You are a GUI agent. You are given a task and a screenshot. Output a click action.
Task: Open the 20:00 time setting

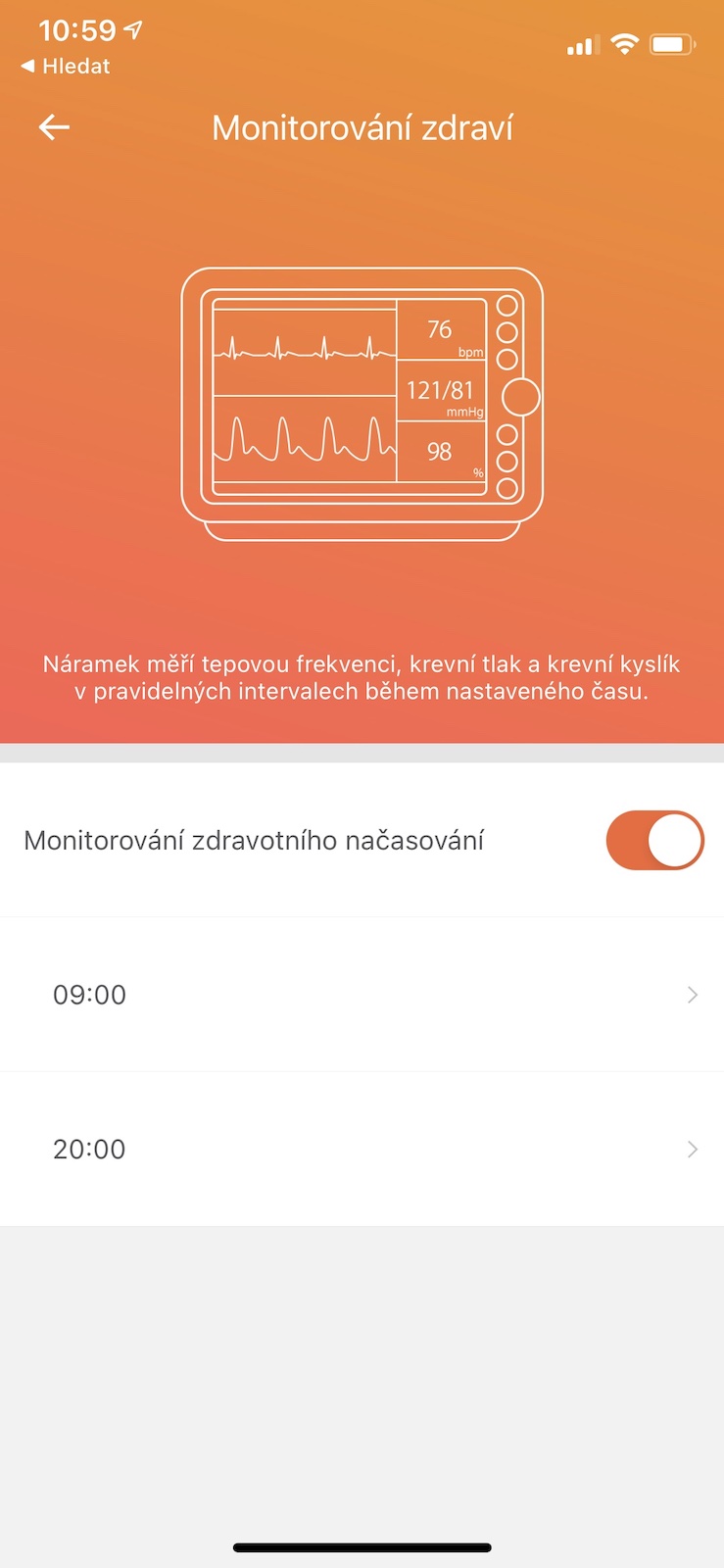[x=362, y=1149]
